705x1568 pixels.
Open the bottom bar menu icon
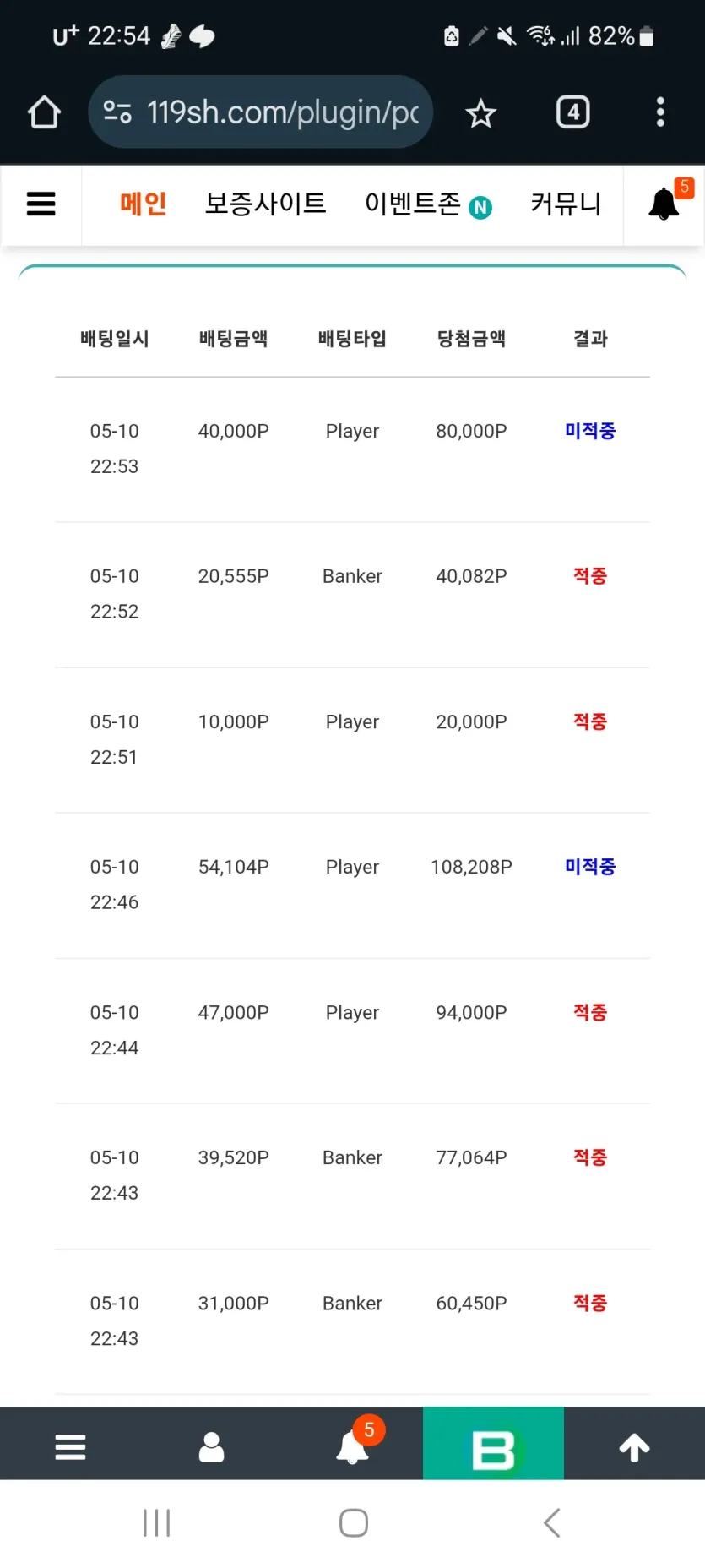[x=70, y=1447]
